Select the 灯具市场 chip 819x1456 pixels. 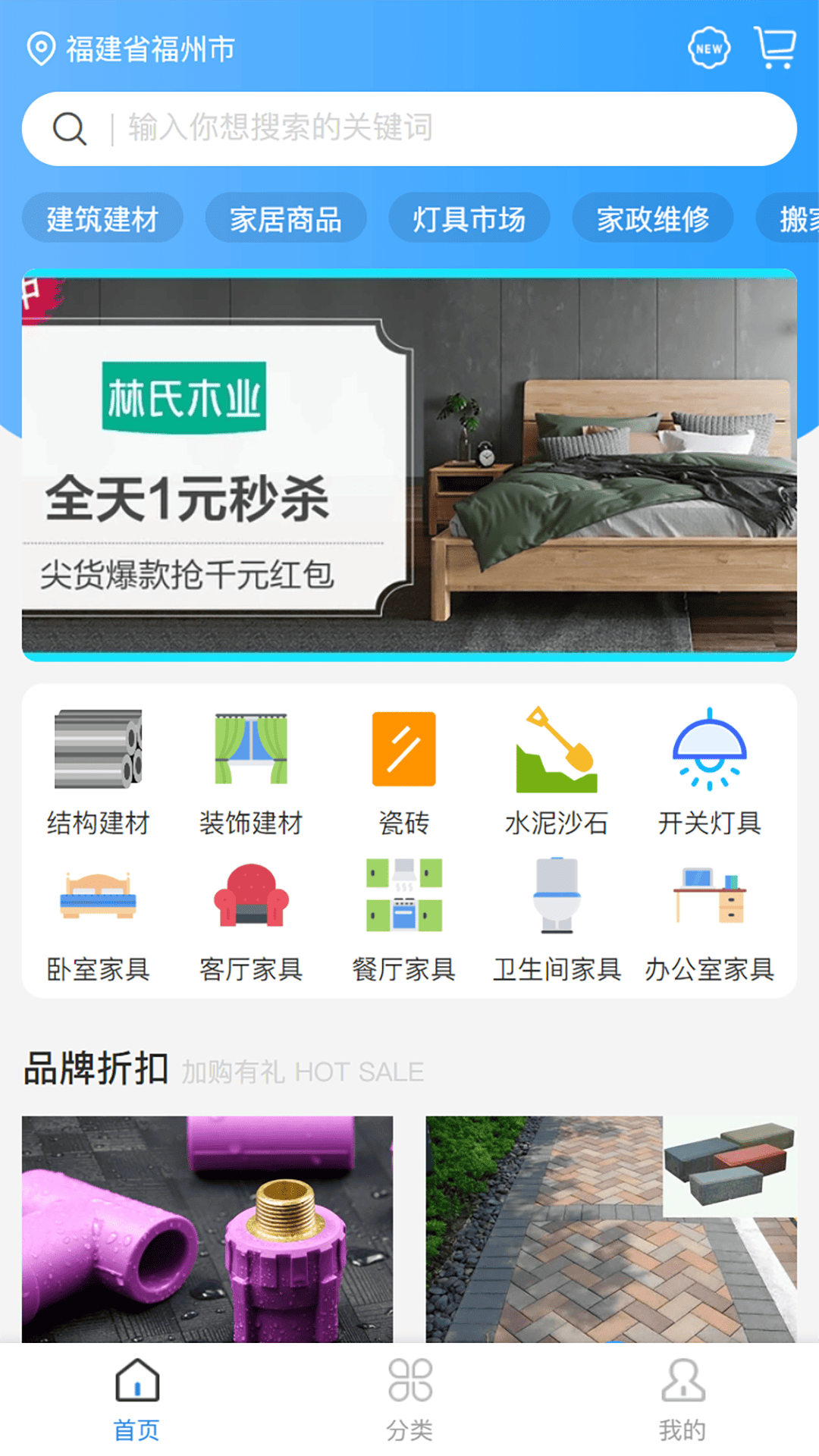pyautogui.click(x=469, y=219)
